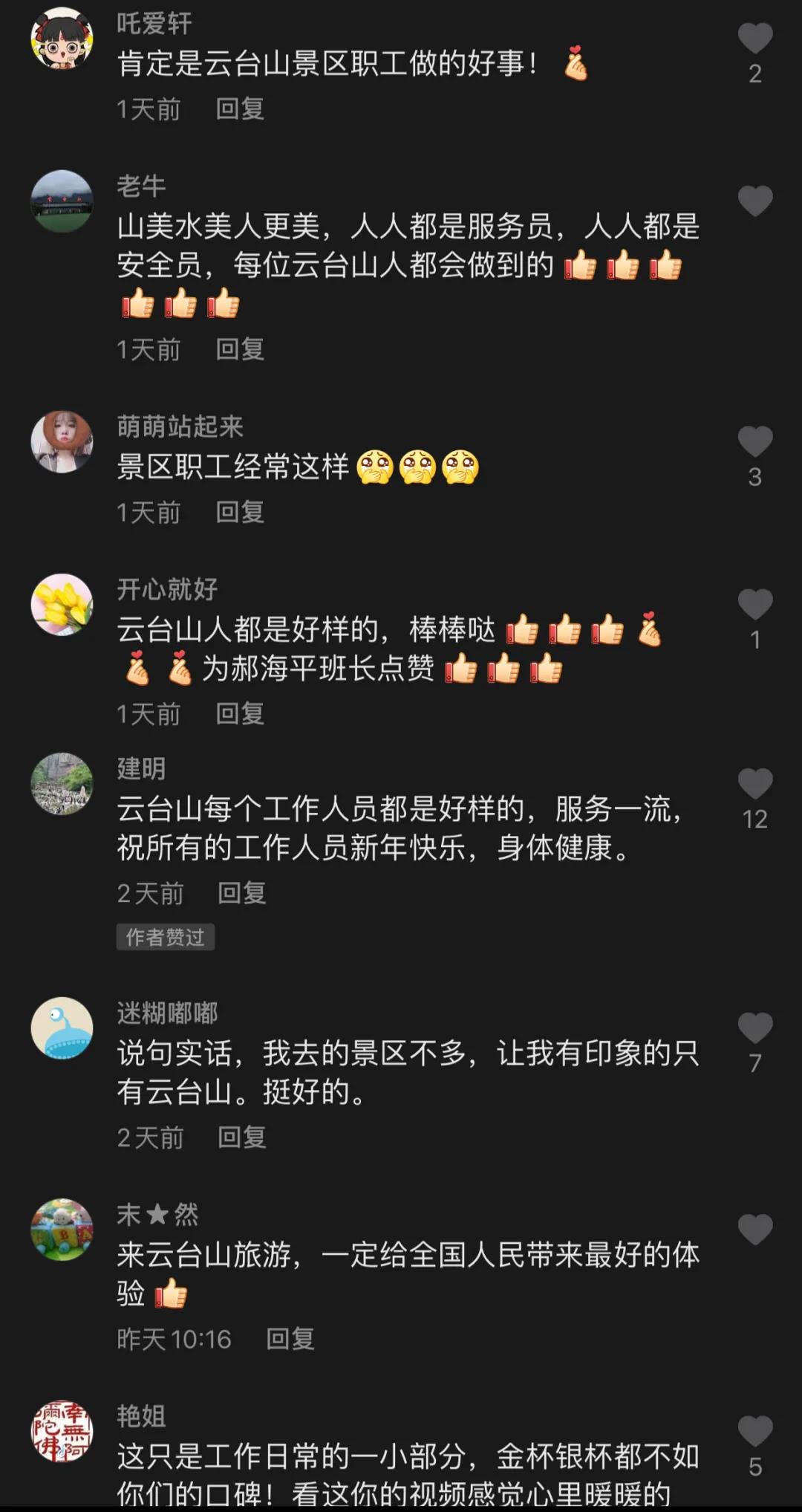View 迷糊嘟嘟's profile via username
Viewport: 802px width, 1512px height.
[x=167, y=1013]
